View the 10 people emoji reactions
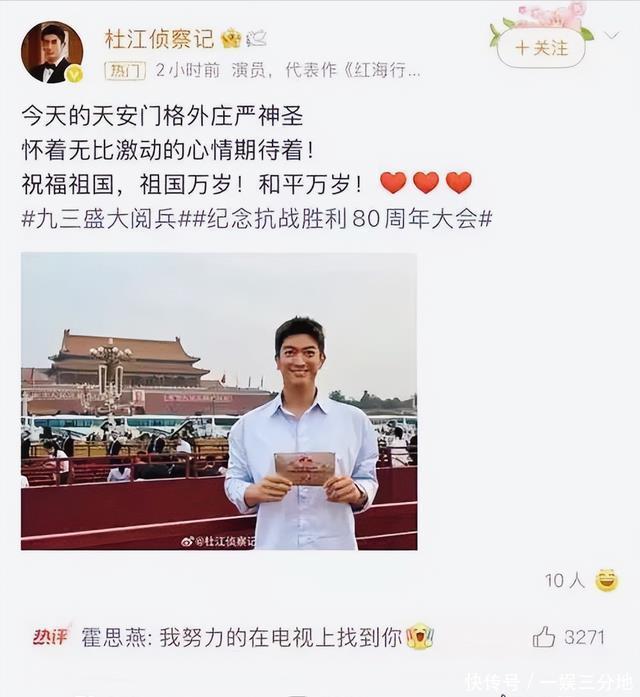Viewport: 640px width, 697px height. coord(581,580)
